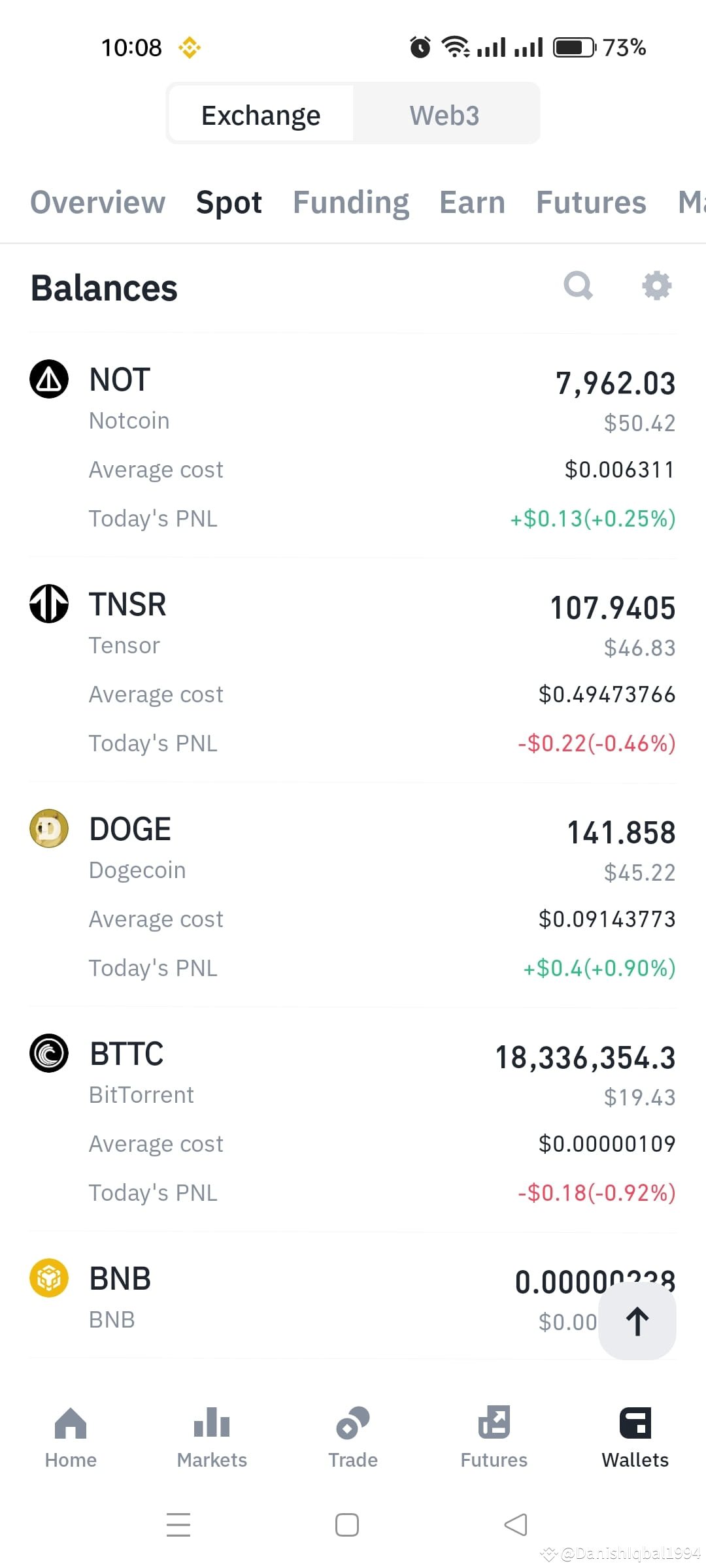Select the Exchange segment

[x=261, y=115]
